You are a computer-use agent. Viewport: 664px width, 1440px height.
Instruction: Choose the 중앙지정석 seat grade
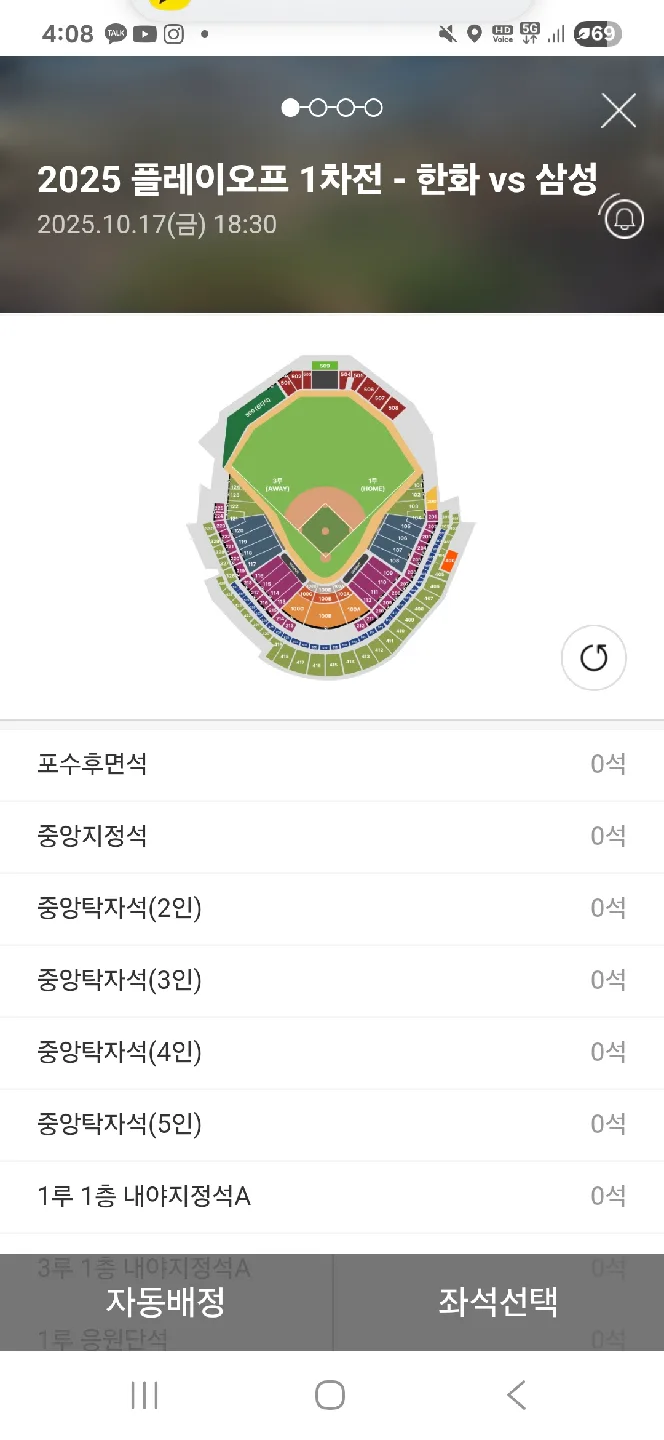pyautogui.click(x=331, y=837)
